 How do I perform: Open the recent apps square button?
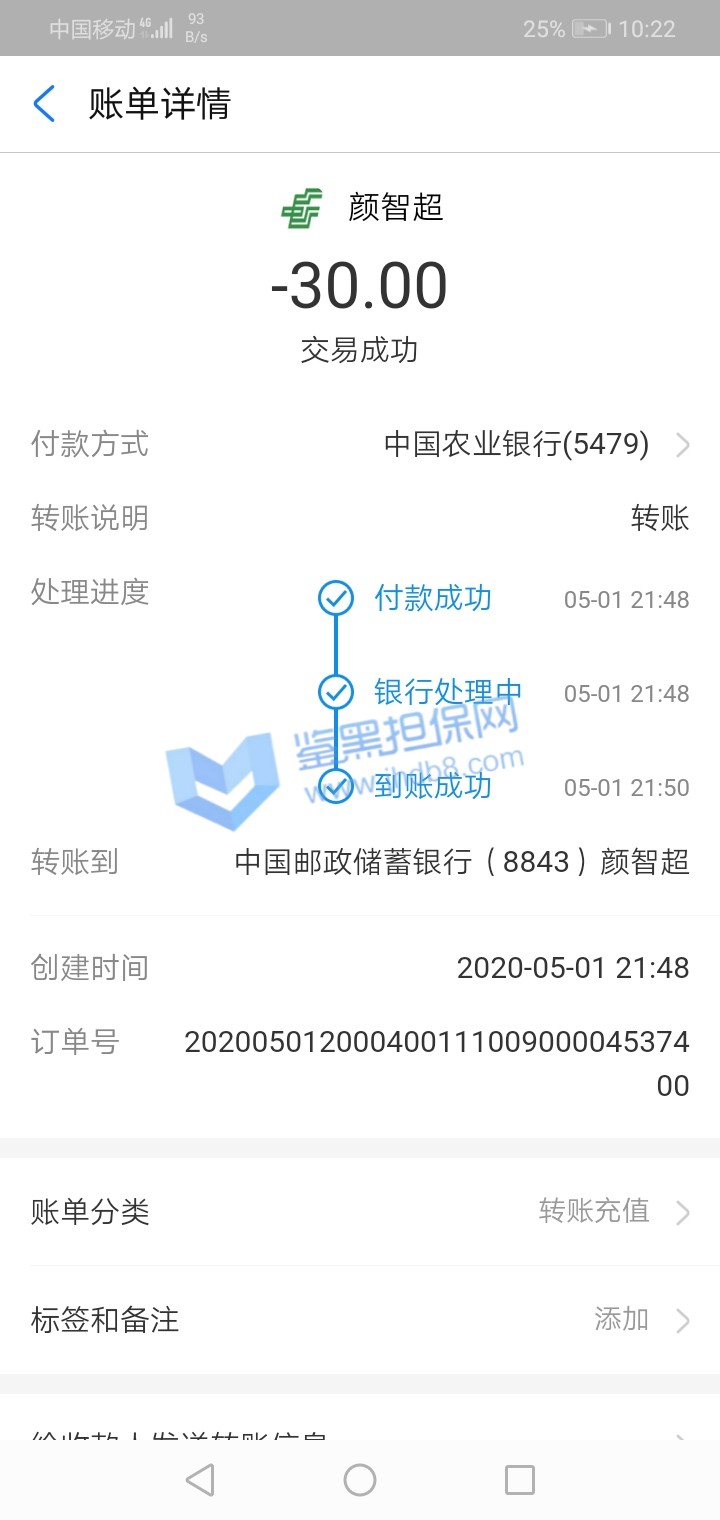(520, 1480)
